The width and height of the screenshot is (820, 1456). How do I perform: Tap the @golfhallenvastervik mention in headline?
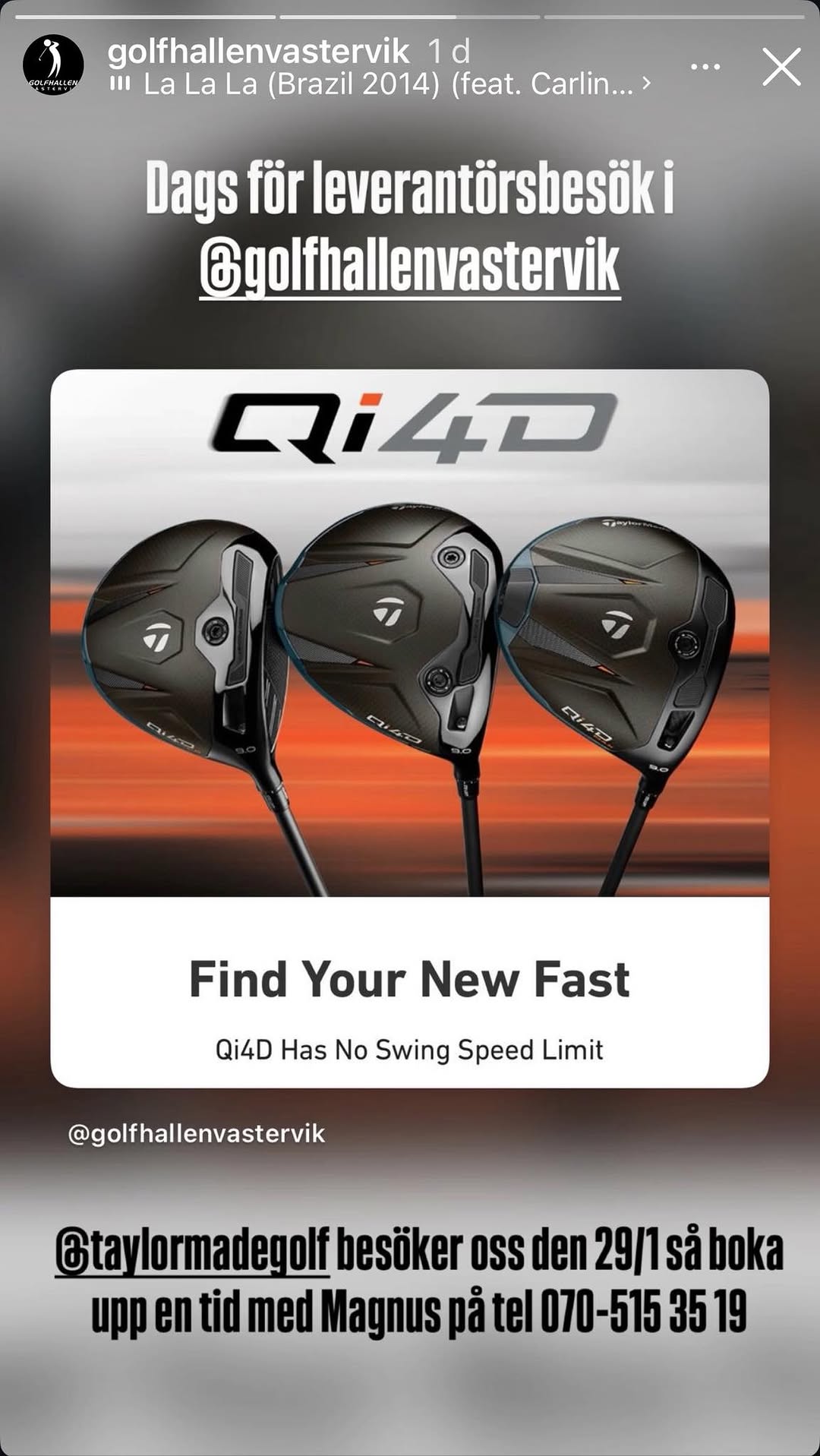[x=410, y=267]
